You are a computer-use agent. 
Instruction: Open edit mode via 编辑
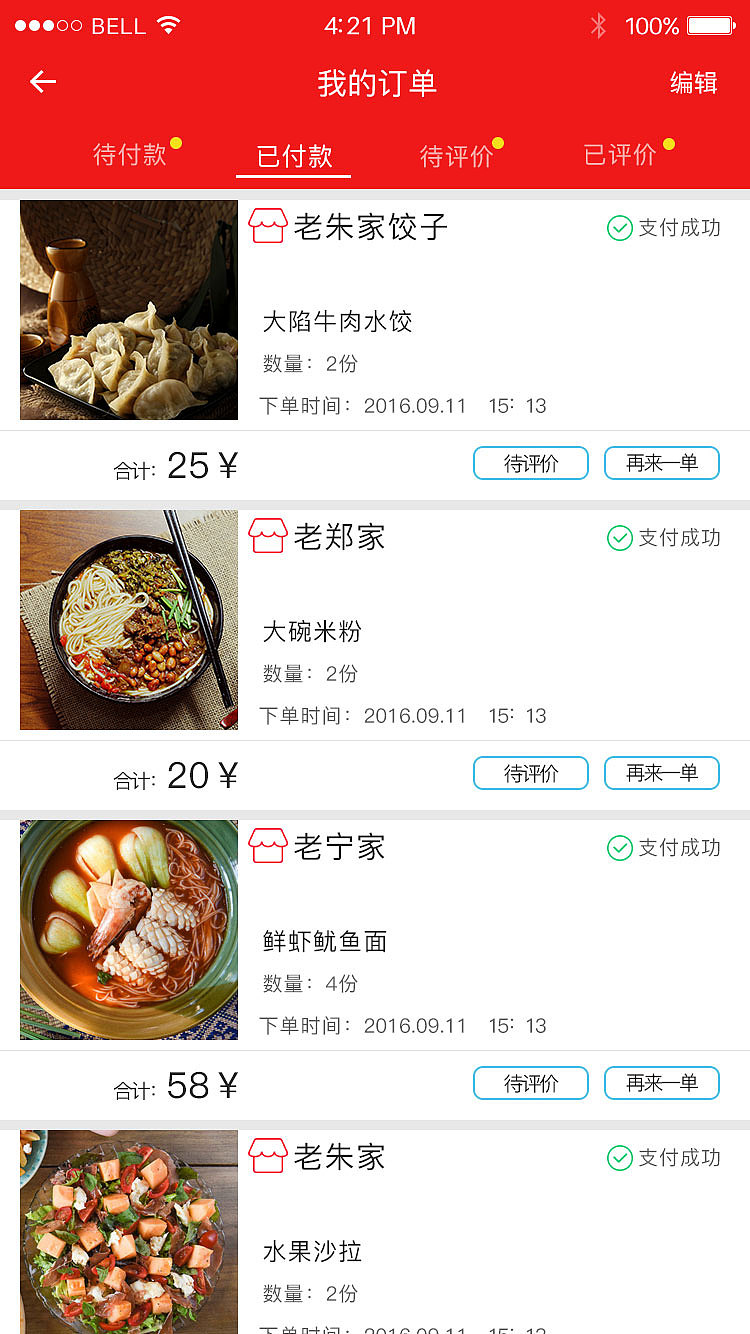pyautogui.click(x=692, y=83)
